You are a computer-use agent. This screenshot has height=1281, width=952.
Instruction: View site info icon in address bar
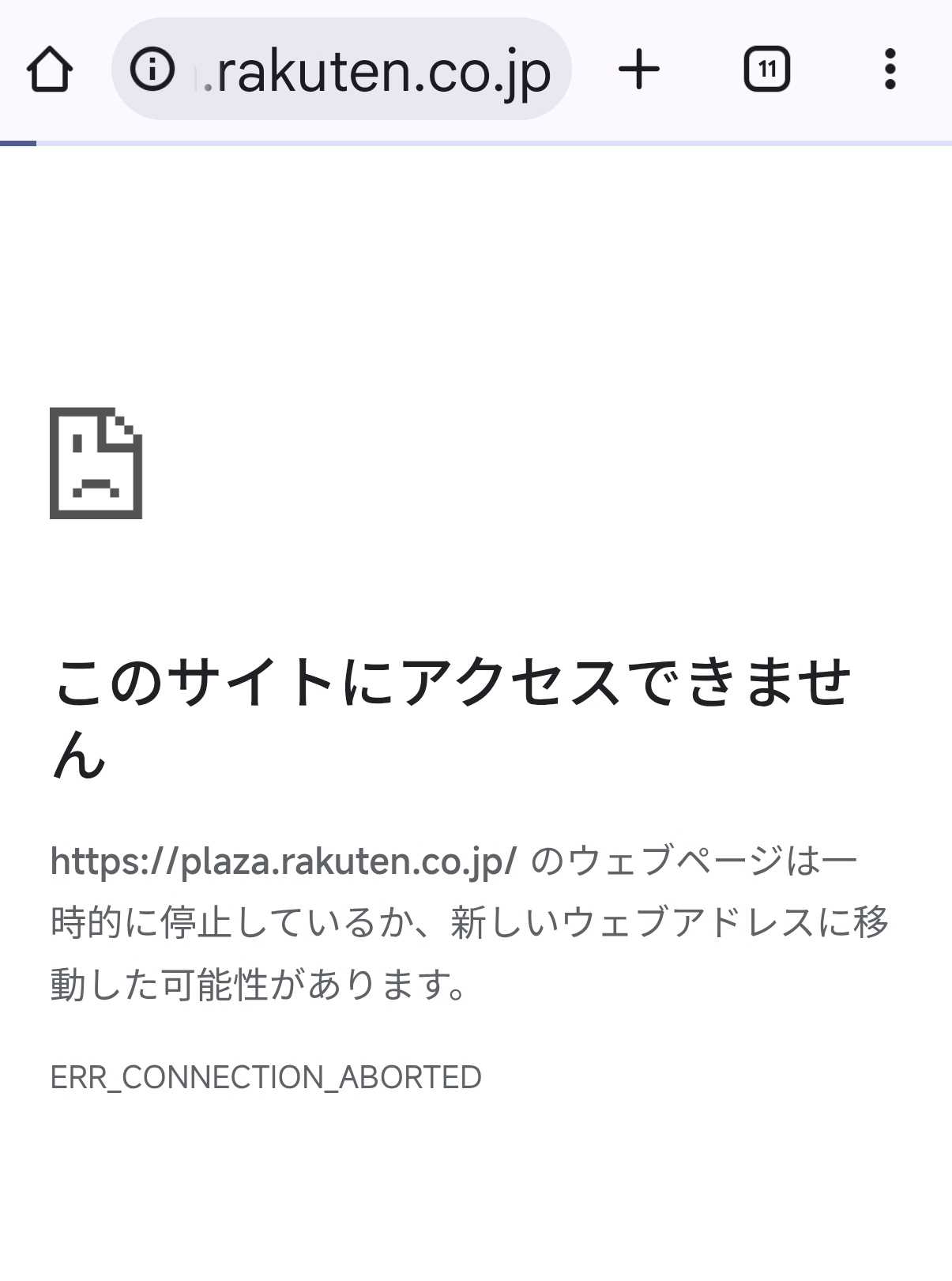(x=152, y=69)
